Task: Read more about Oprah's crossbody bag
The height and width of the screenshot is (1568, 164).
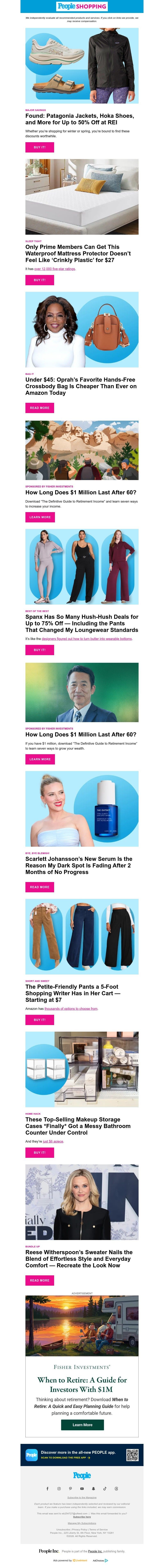Action: click(x=40, y=408)
